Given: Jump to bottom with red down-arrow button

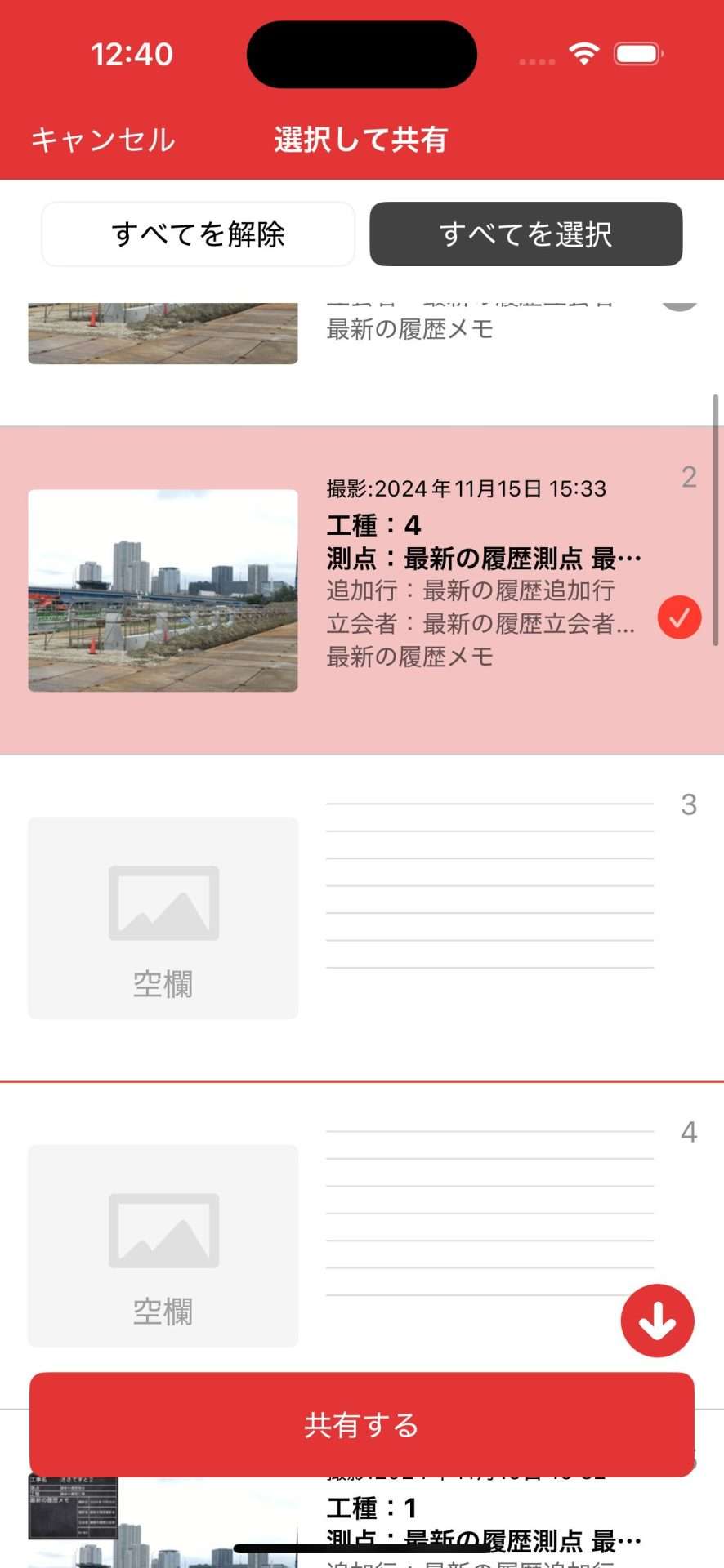Looking at the screenshot, I should coord(657,1321).
